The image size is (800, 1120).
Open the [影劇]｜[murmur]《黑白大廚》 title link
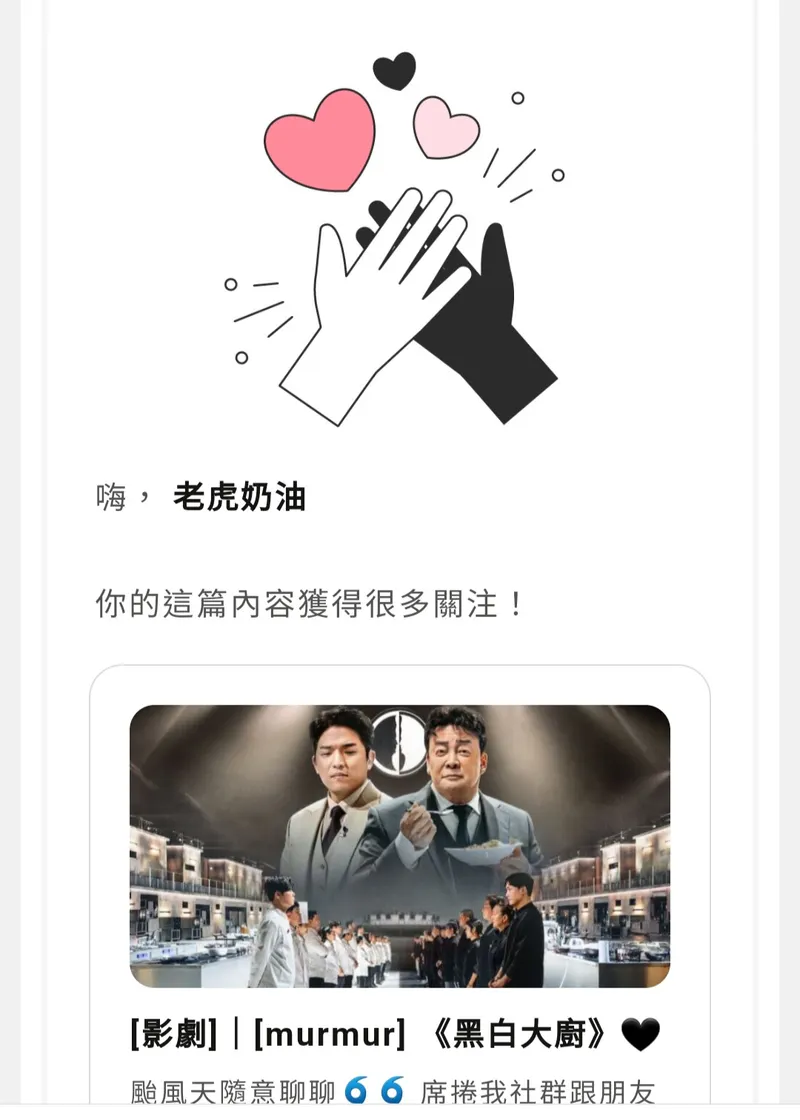395,1034
